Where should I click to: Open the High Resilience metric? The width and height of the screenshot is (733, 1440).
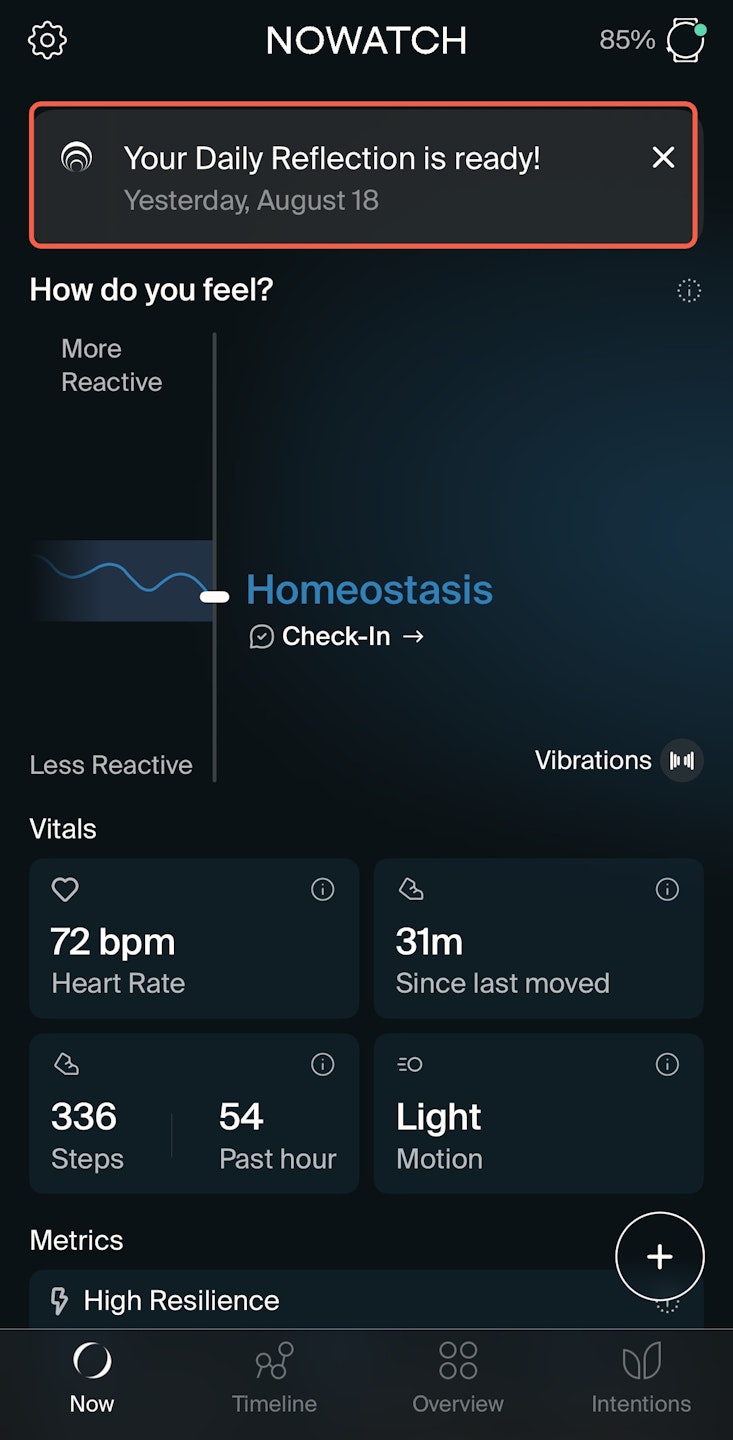pyautogui.click(x=300, y=1300)
